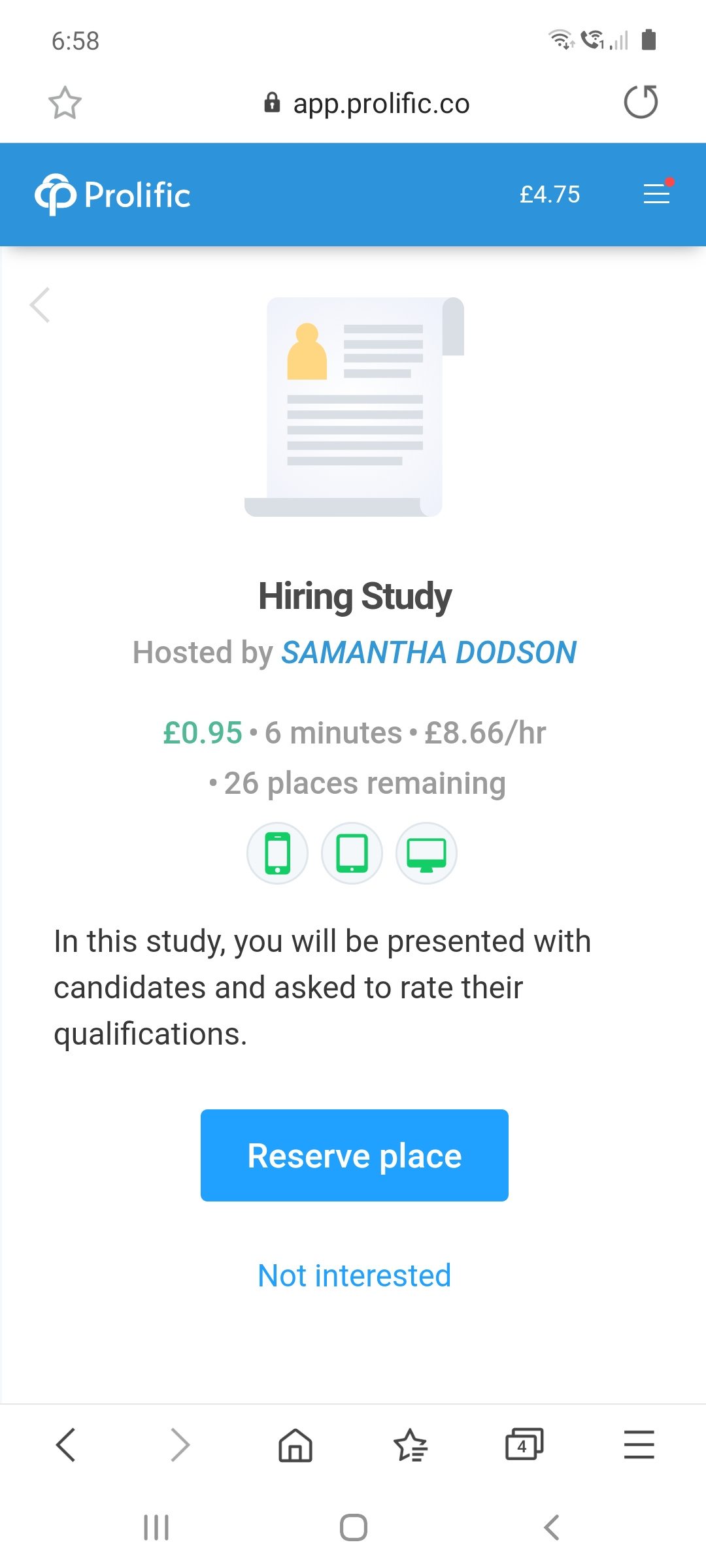Image resolution: width=706 pixels, height=1568 pixels.
Task: Reload the page
Action: (641, 102)
